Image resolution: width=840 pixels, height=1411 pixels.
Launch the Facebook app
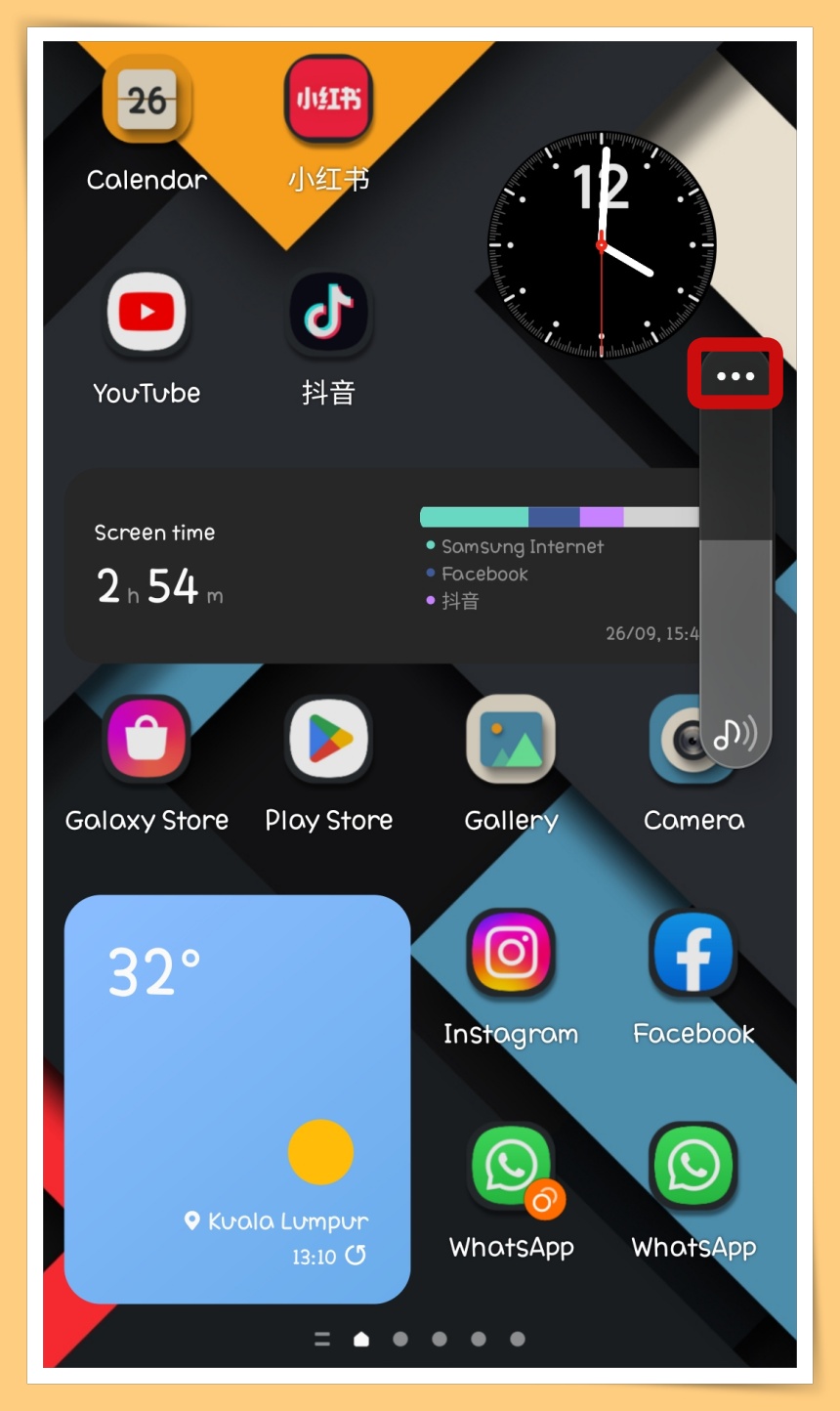tap(693, 954)
